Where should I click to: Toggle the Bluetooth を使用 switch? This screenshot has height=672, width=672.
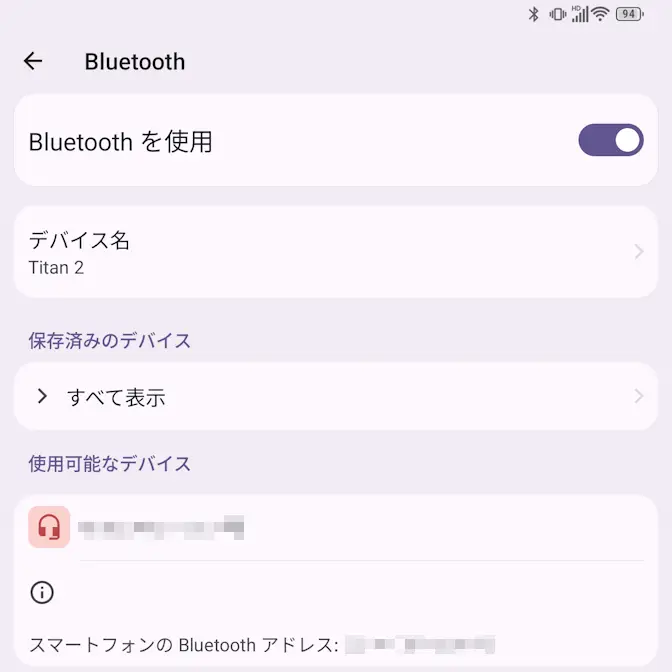tap(610, 141)
